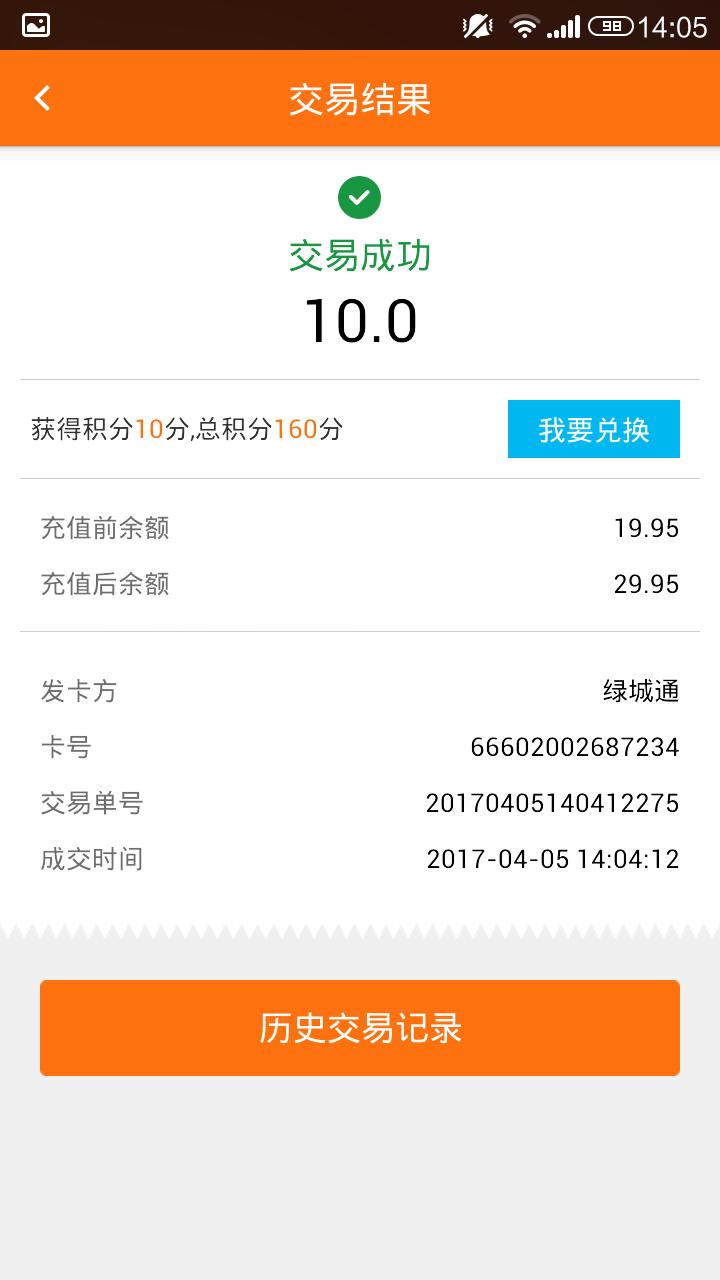Tap the 我要兑换 points redemption button

[593, 429]
